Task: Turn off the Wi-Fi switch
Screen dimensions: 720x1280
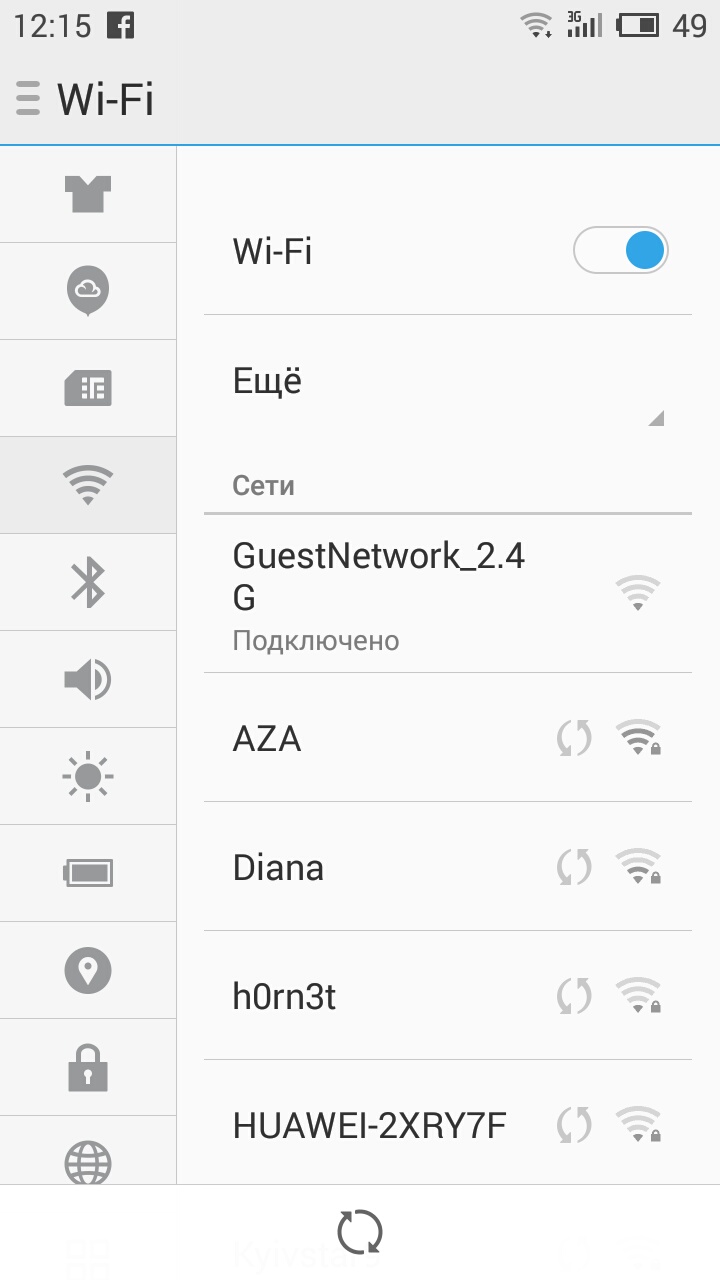Action: pyautogui.click(x=620, y=251)
